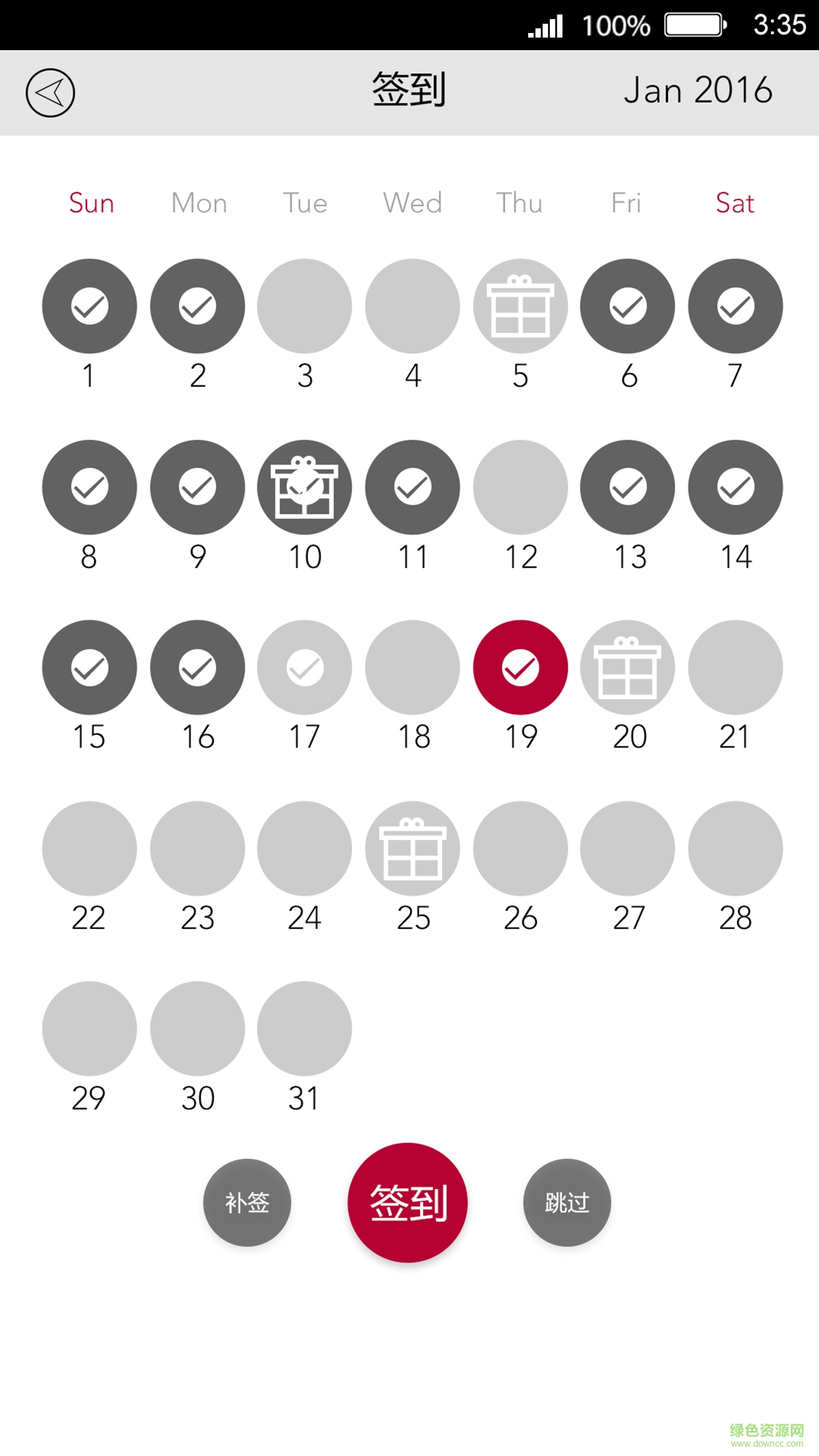
Task: Open the gift on day 20
Action: point(628,667)
